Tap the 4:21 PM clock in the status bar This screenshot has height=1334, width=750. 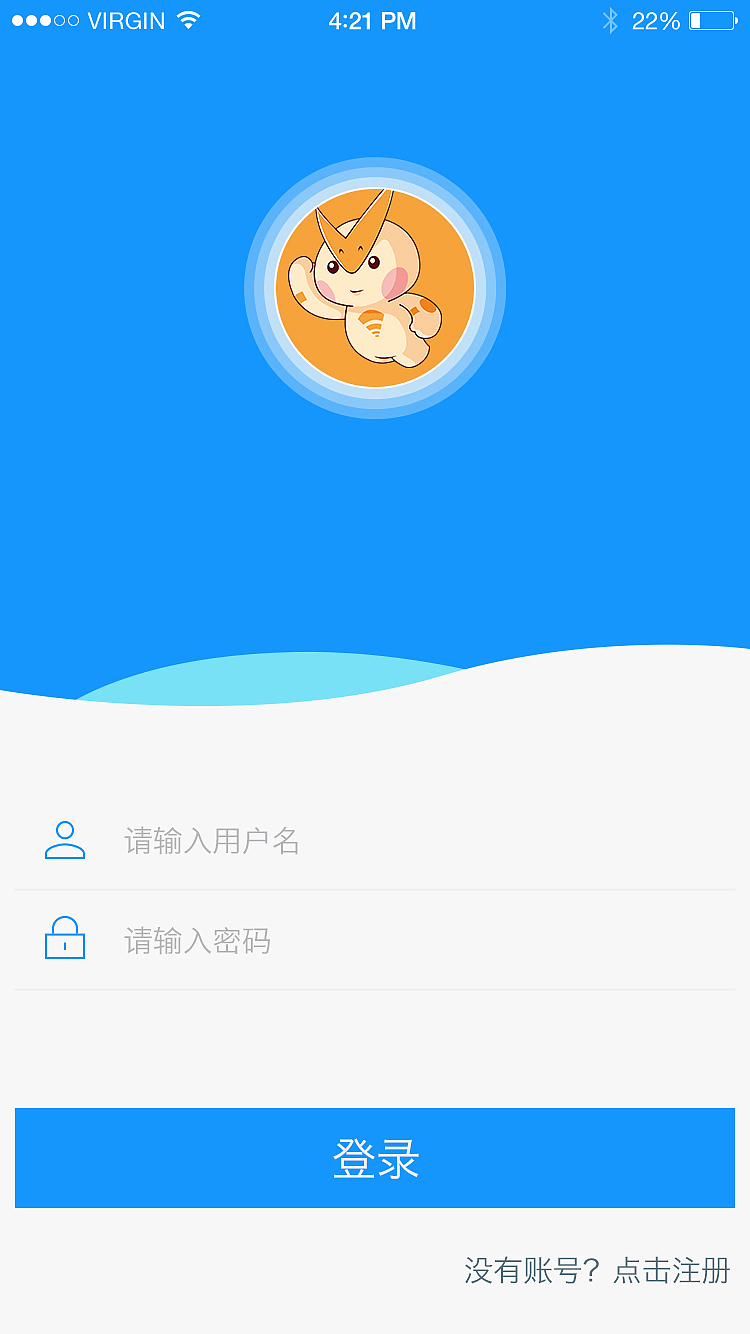pyautogui.click(x=374, y=19)
